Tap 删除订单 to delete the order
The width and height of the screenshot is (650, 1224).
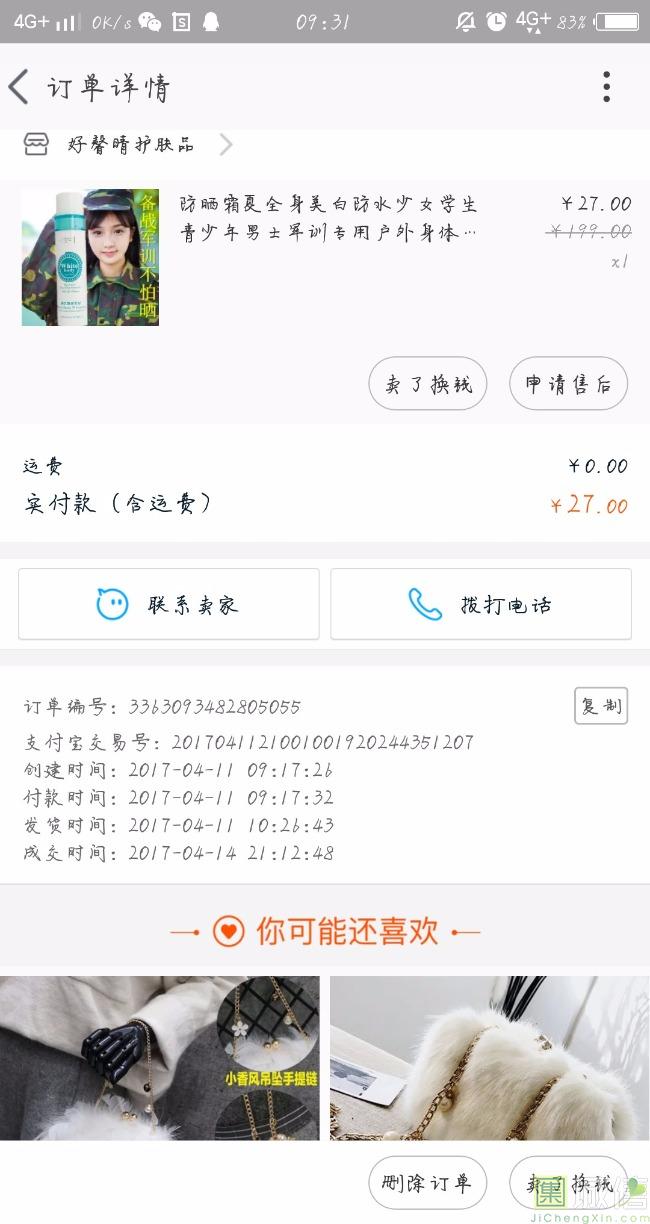[428, 1183]
